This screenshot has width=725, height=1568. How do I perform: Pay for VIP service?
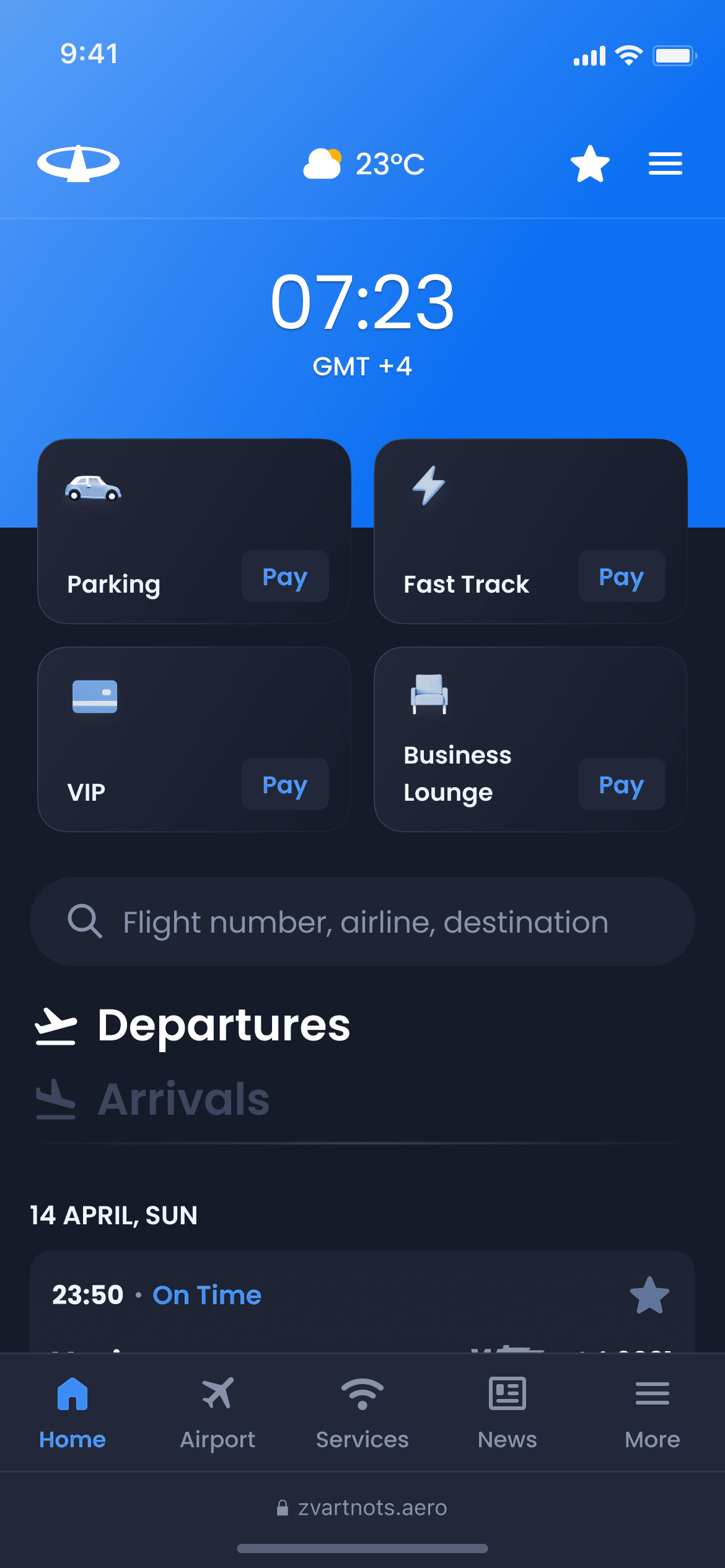click(x=285, y=785)
